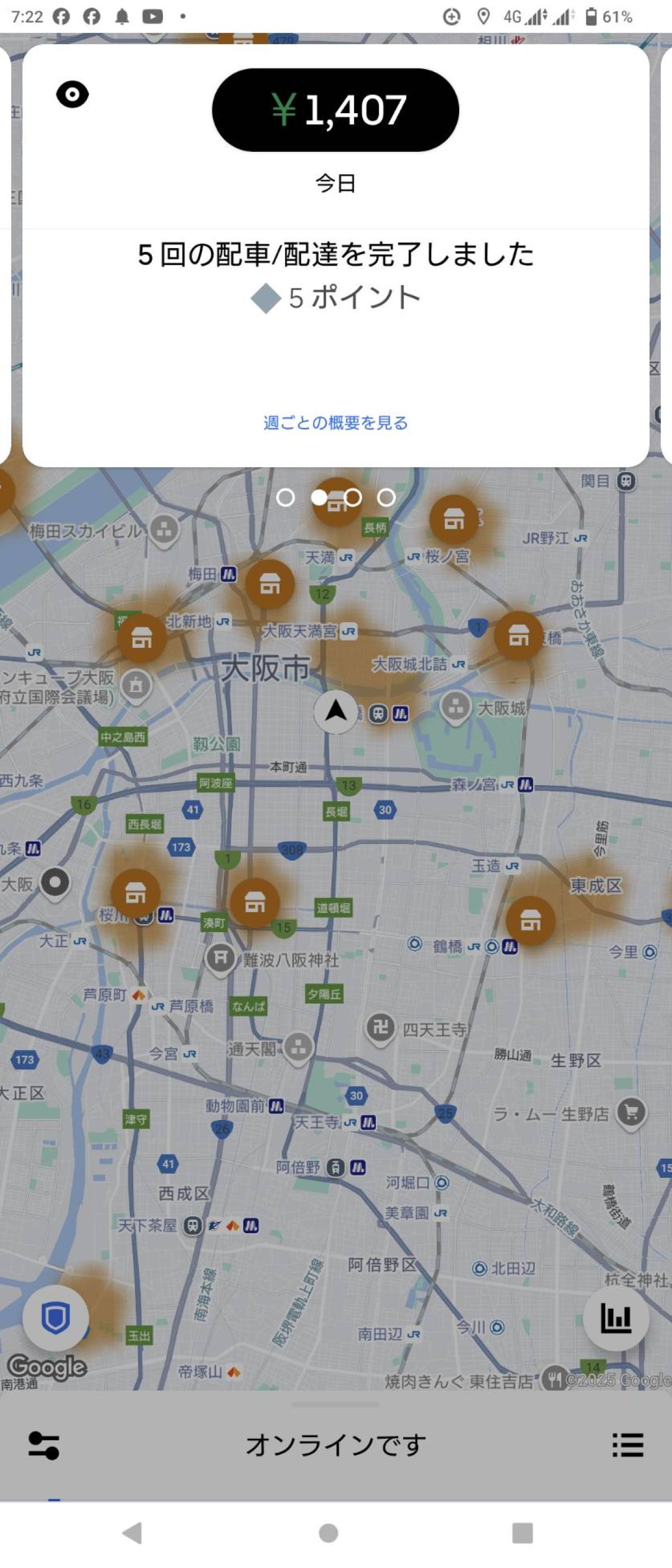Tap the ¥1,407 earnings pill
Image resolution: width=672 pixels, height=1568 pixels.
335,110
